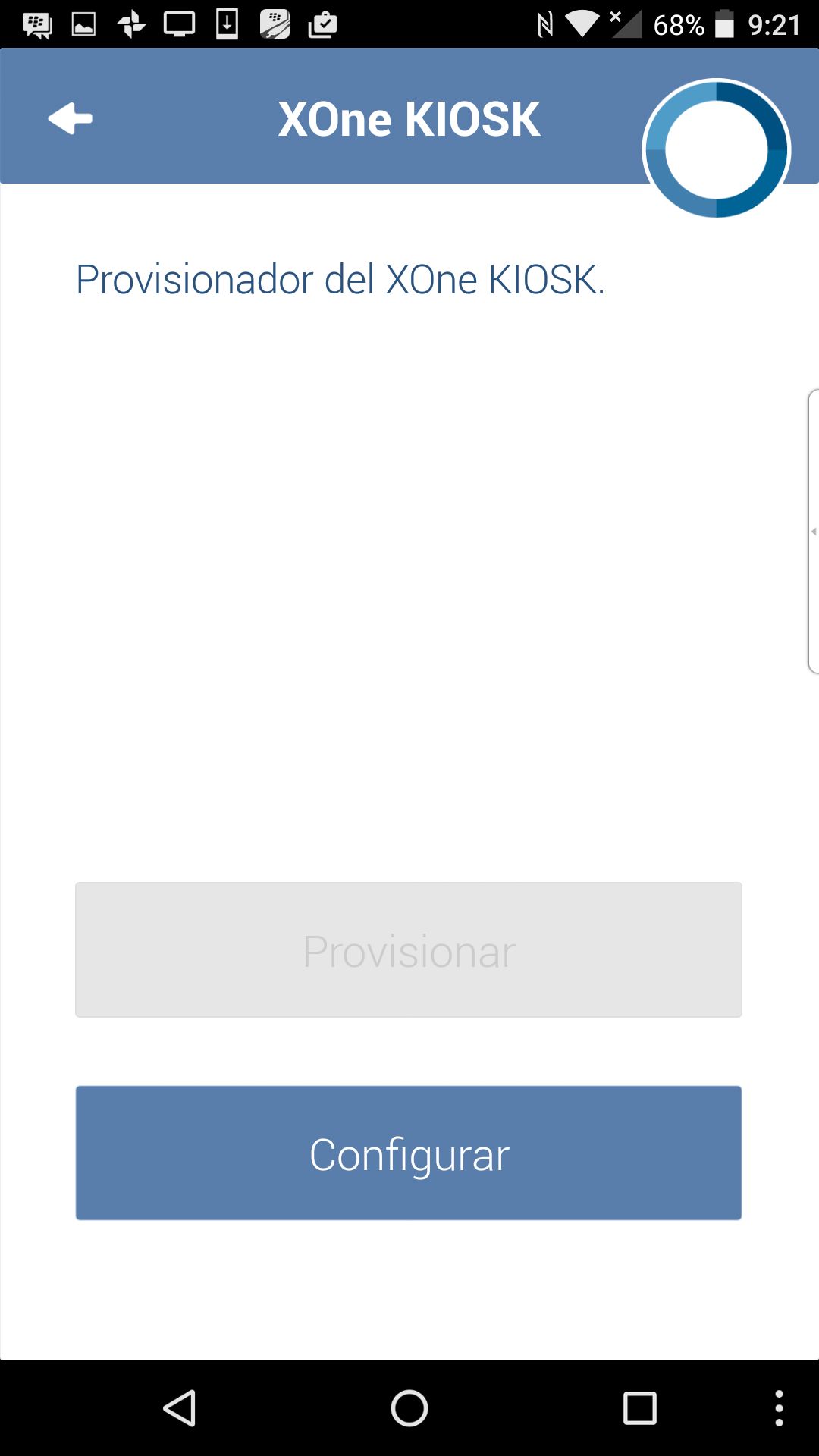Image resolution: width=819 pixels, height=1456 pixels.
Task: Tap the Configurar button
Action: coord(409,1153)
